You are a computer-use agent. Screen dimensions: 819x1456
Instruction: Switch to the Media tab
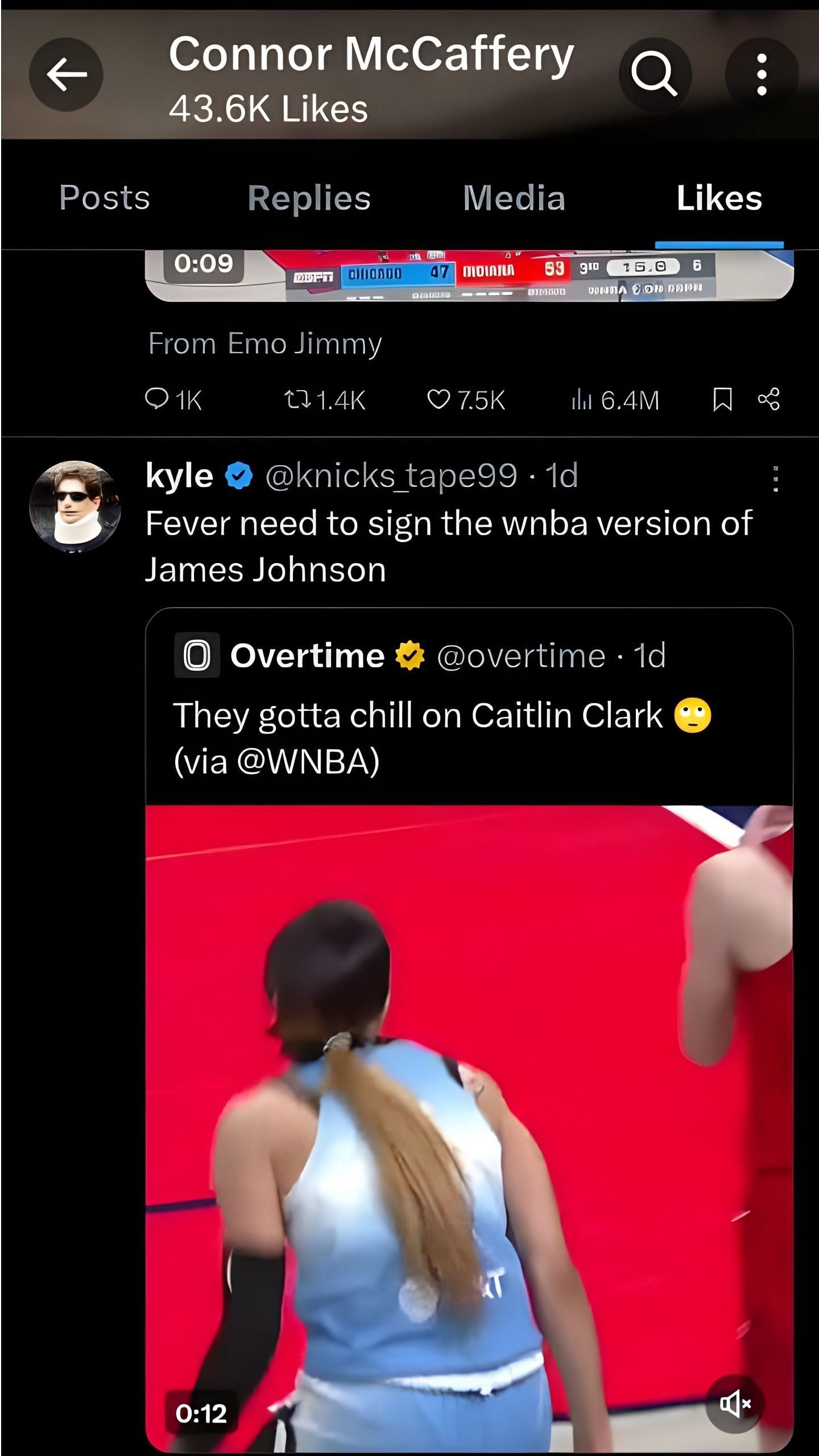514,198
